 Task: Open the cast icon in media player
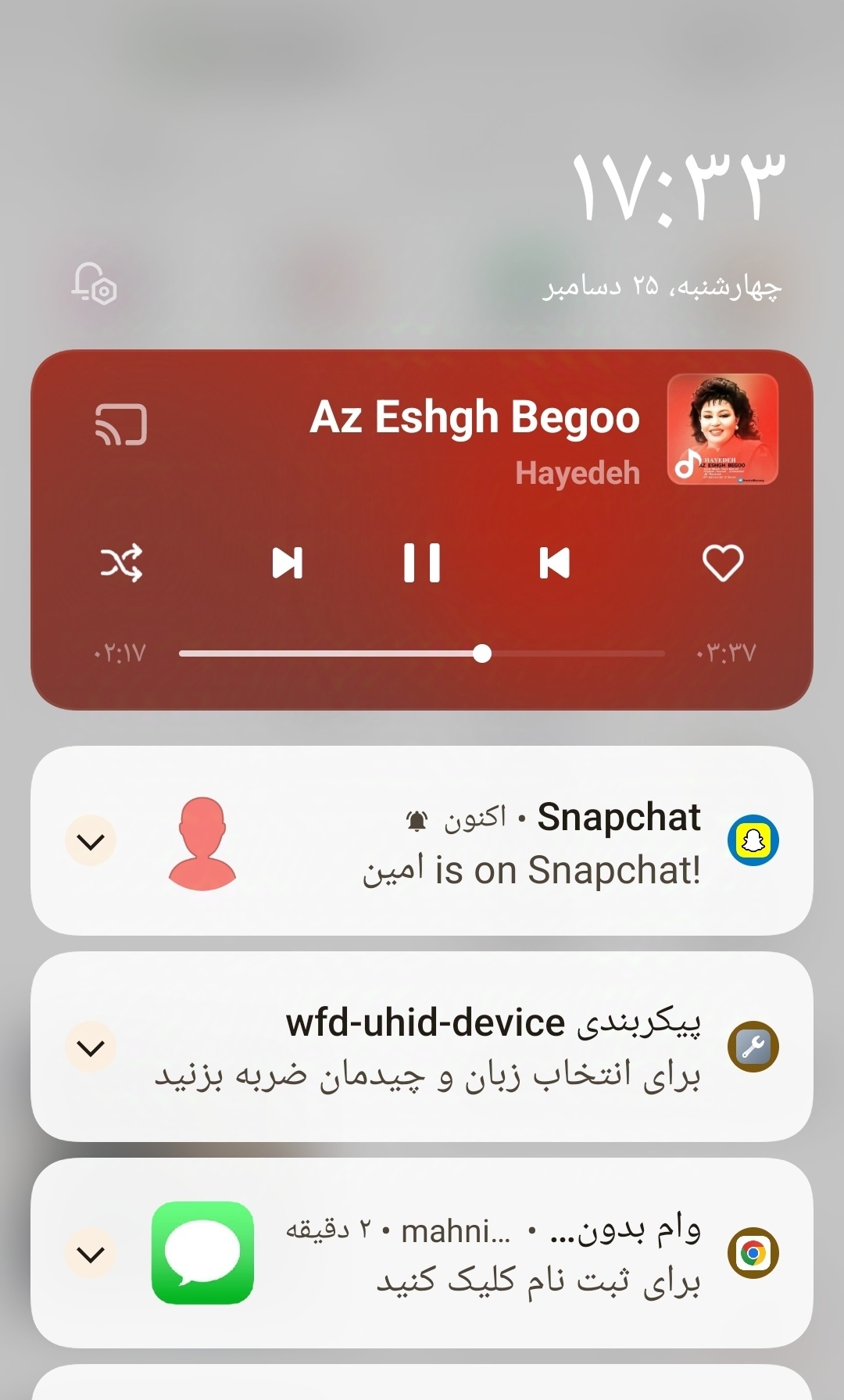click(121, 424)
